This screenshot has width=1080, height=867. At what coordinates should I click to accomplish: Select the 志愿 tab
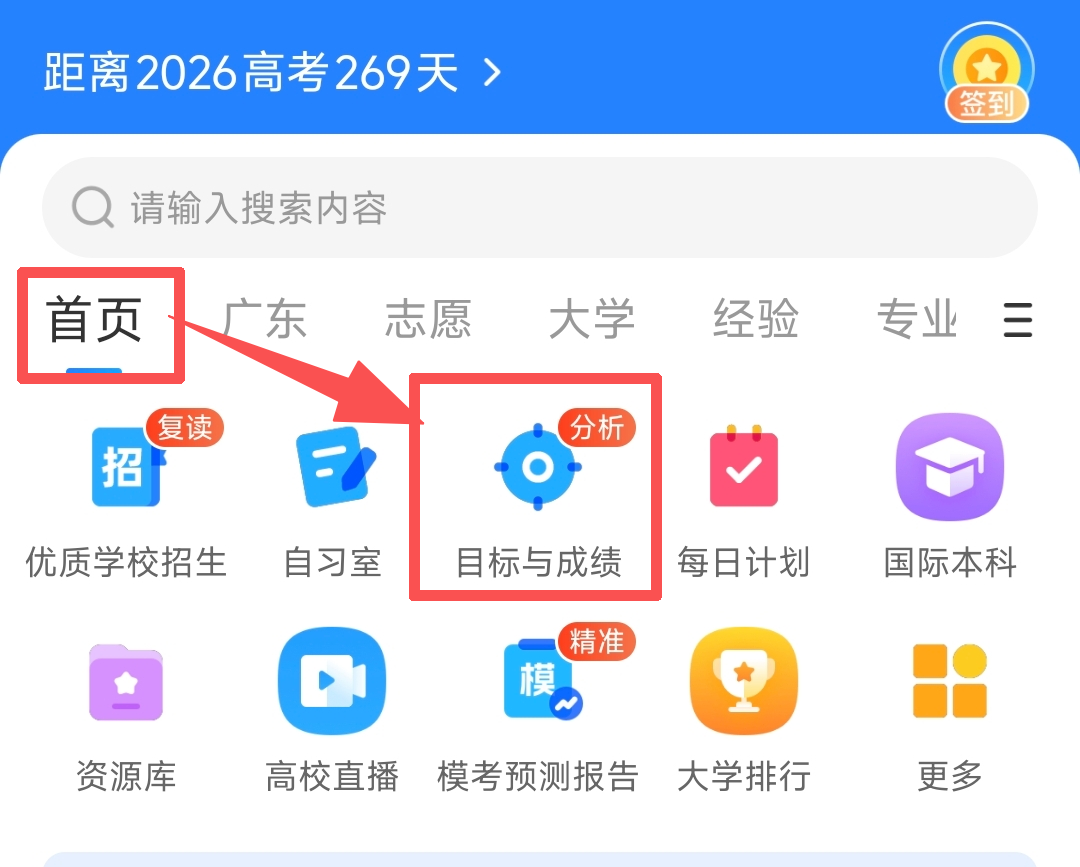pos(428,321)
